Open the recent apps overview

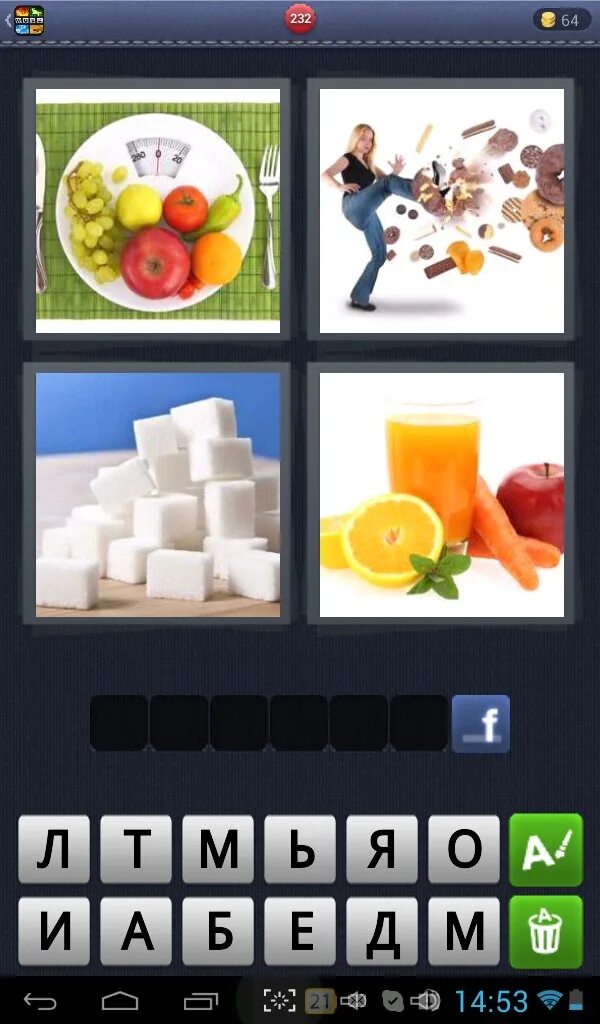click(x=201, y=1001)
